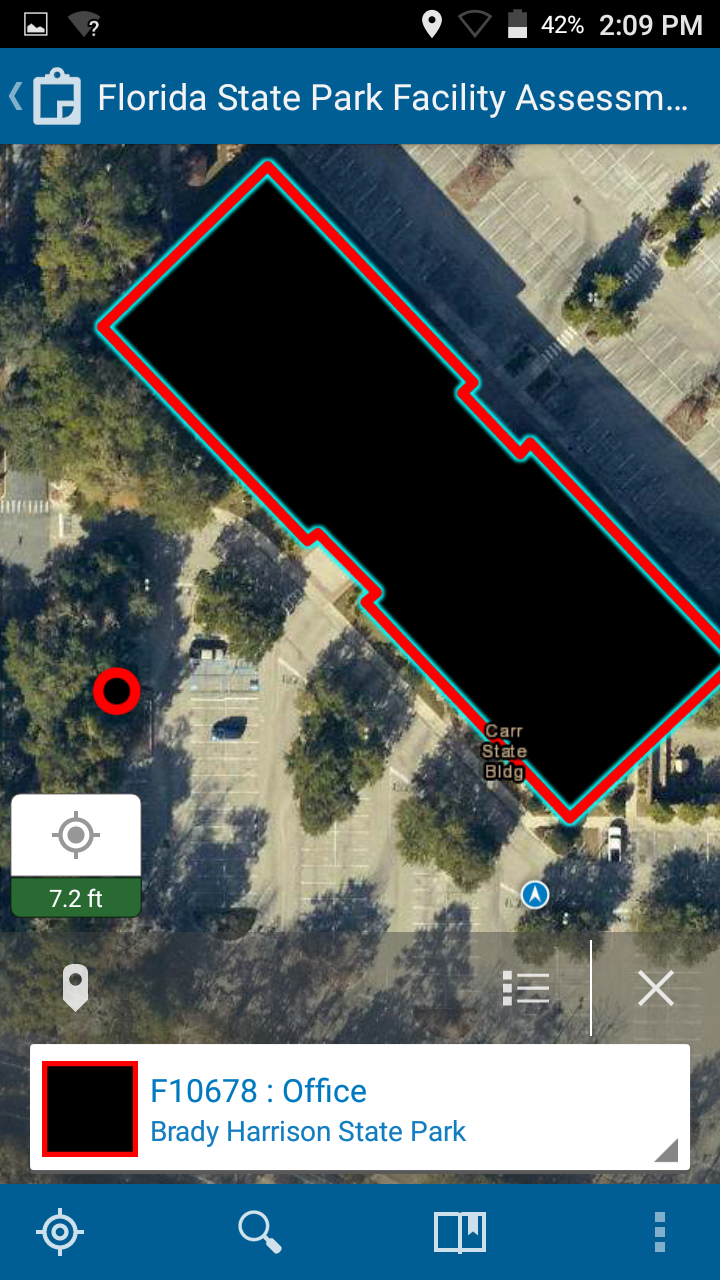The height and width of the screenshot is (1280, 720).
Task: Open the F10678 : Office feature card
Action: (360, 1108)
